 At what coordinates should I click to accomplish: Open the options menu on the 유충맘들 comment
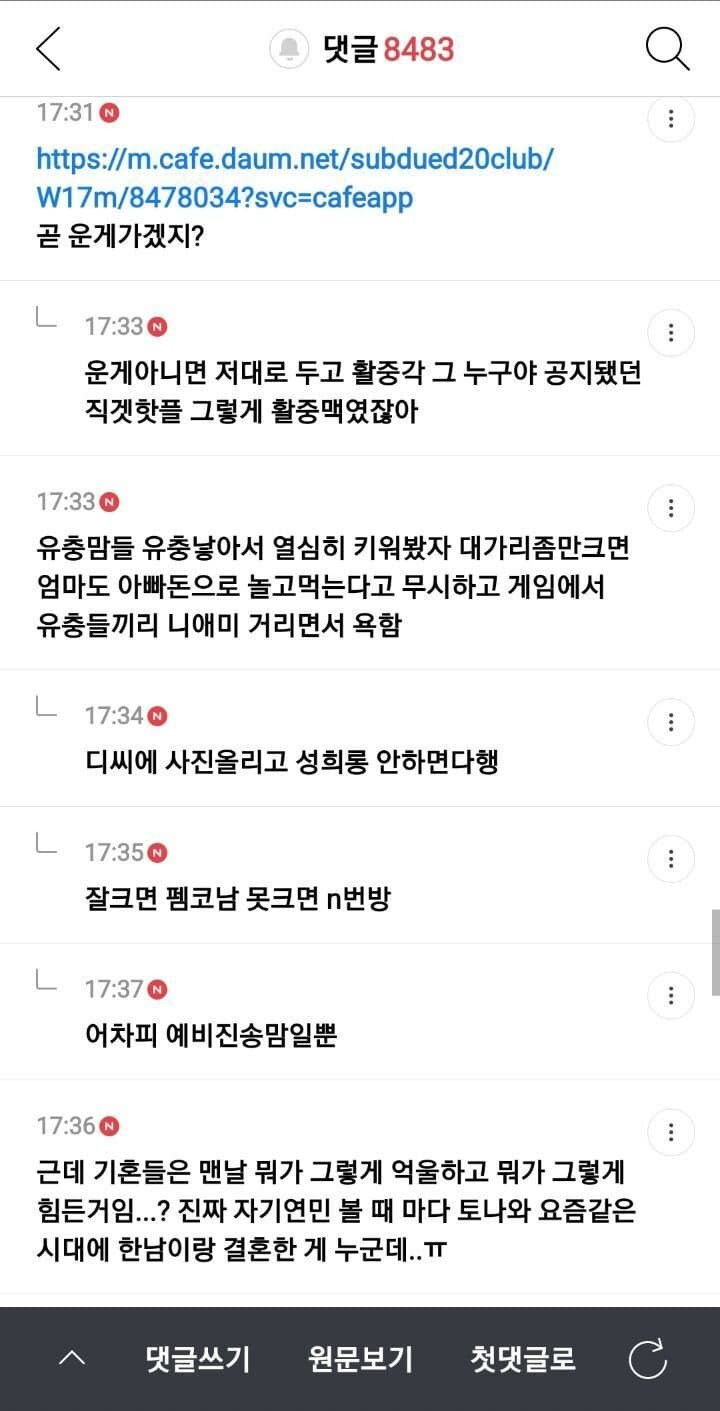(x=671, y=508)
